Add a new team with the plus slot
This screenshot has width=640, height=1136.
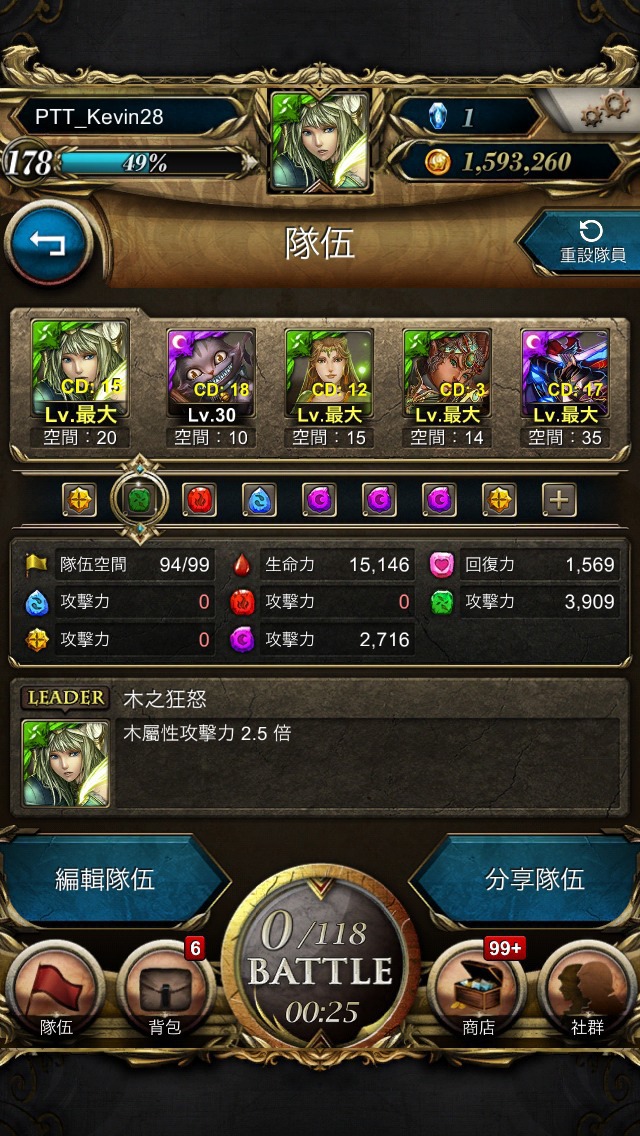(560, 499)
